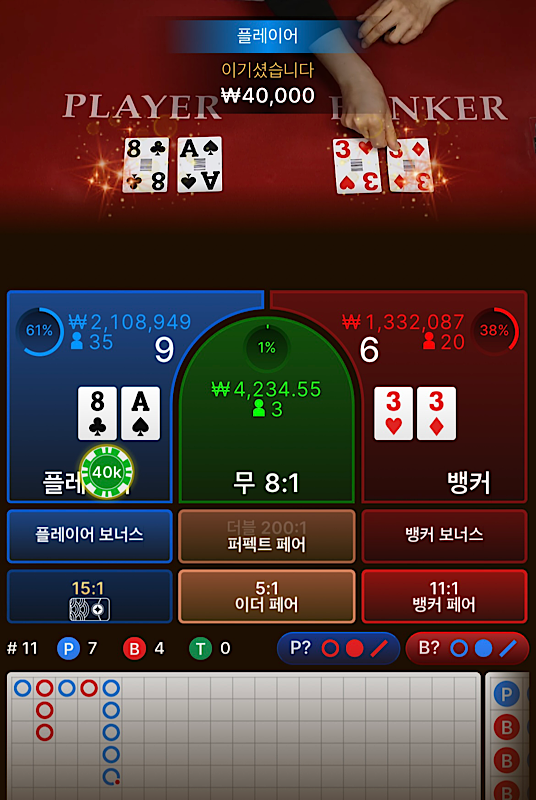Select the 플레이어 보너스 side bet
Viewport: 536px width, 800px height.
coord(90,536)
